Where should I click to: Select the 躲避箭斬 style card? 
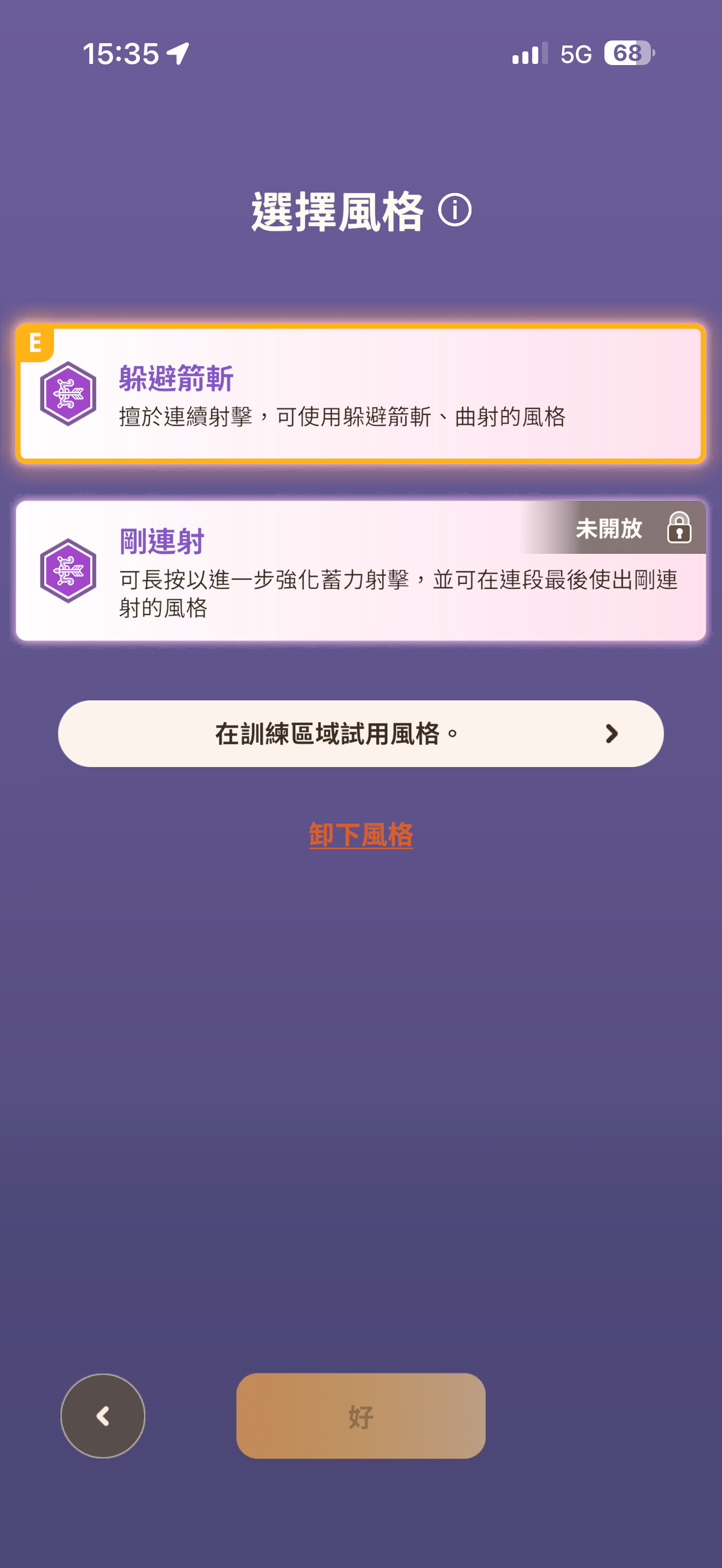click(360, 394)
